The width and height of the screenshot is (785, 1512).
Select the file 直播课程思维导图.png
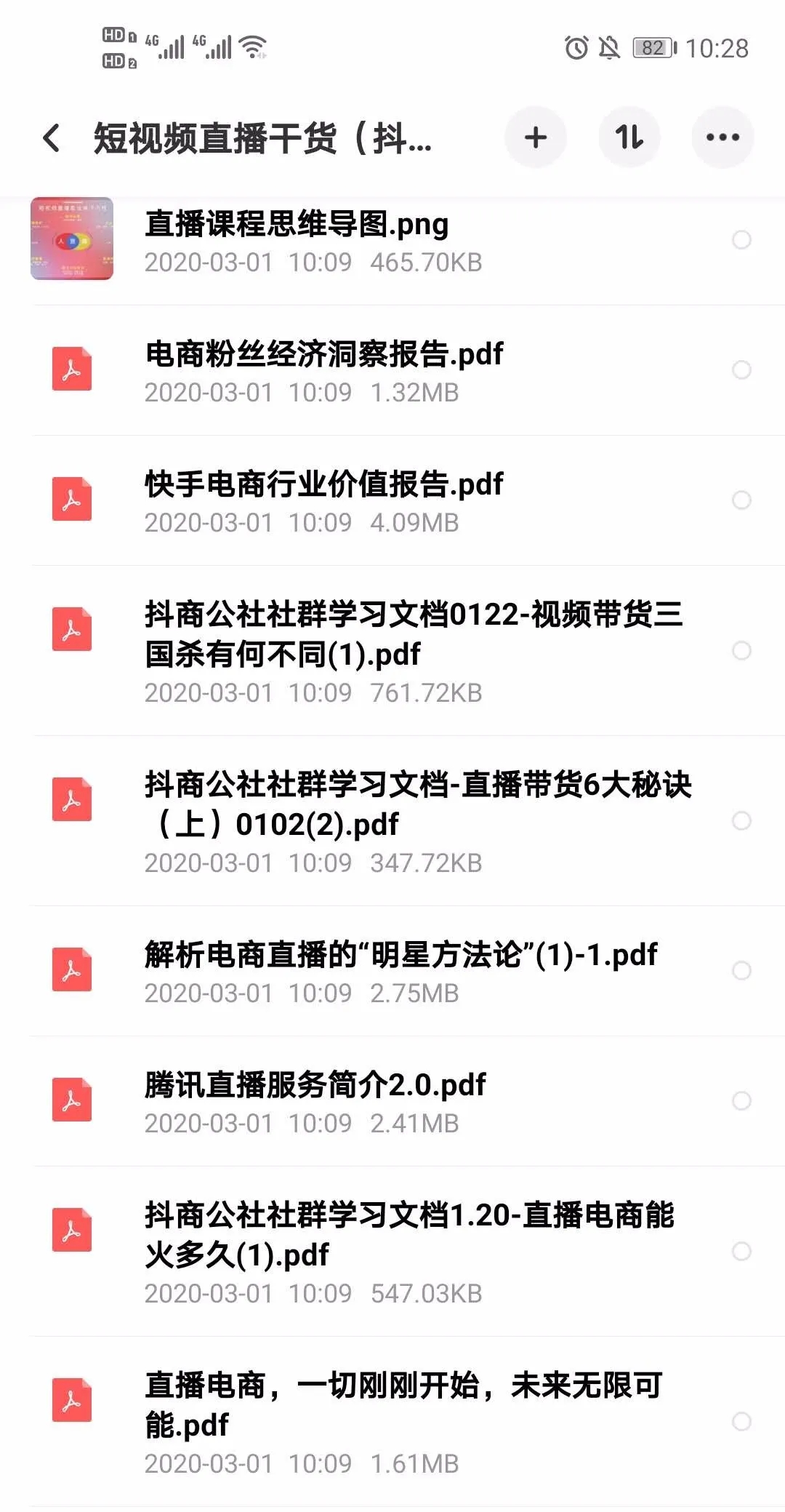(x=741, y=240)
